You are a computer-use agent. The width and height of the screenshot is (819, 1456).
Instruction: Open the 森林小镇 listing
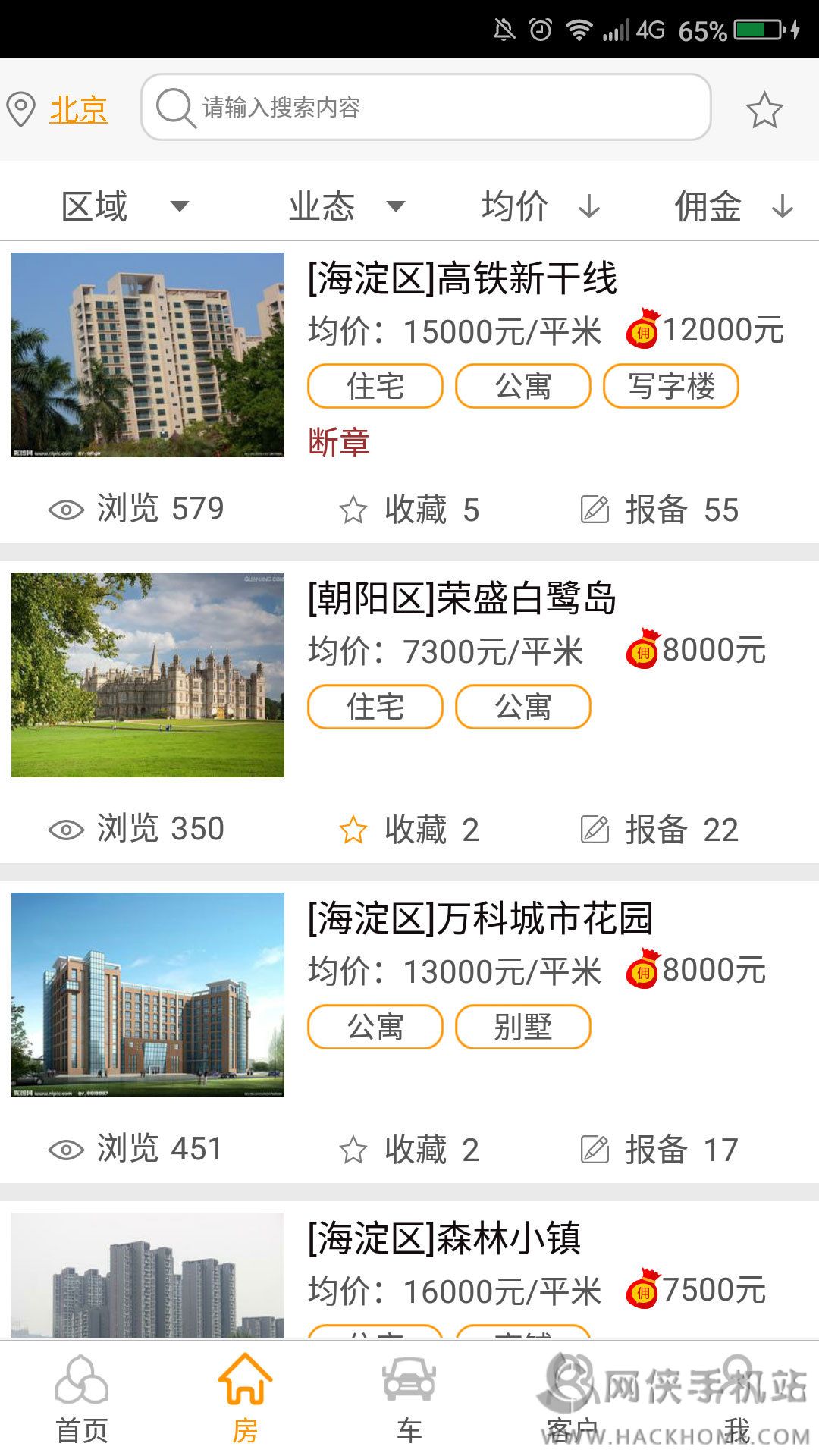pos(444,1238)
